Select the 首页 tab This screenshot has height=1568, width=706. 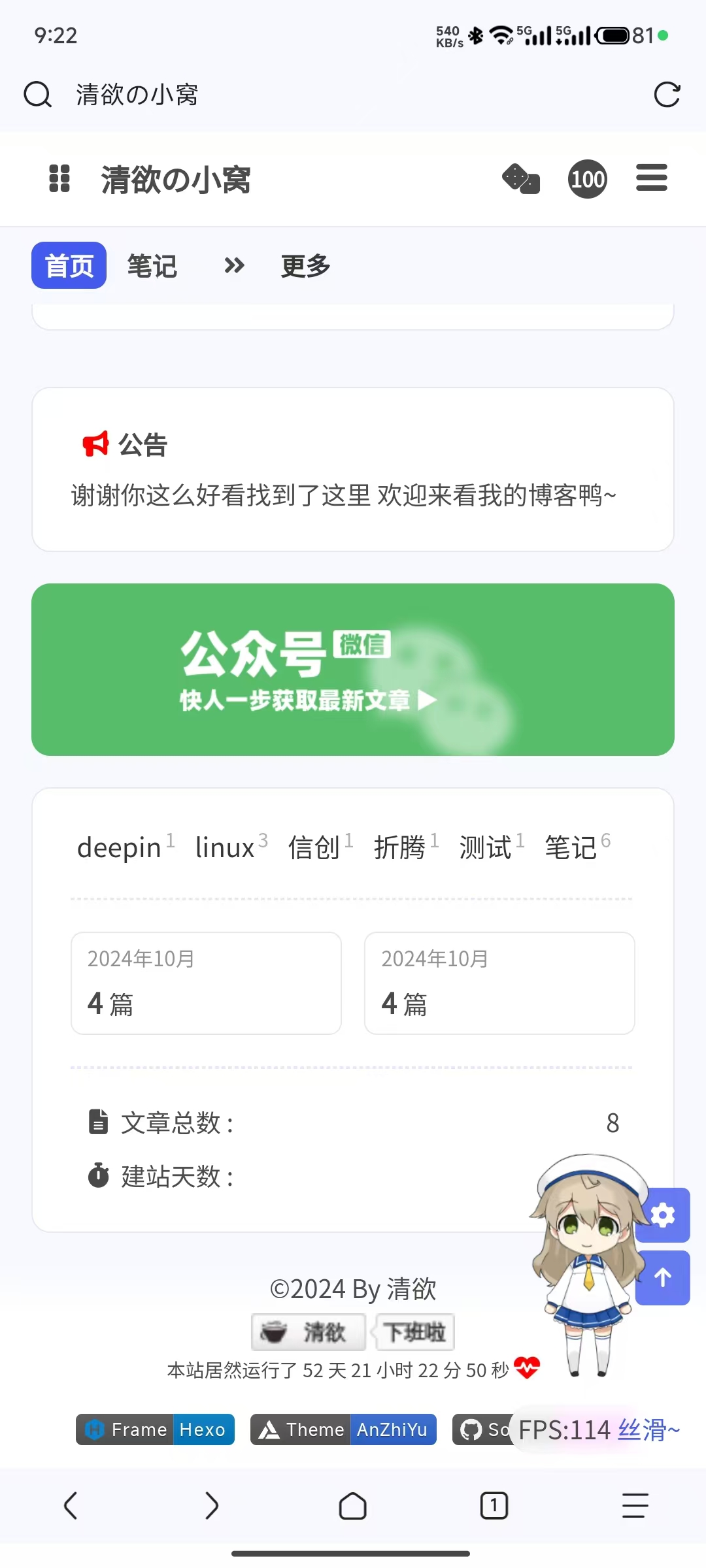point(69,266)
